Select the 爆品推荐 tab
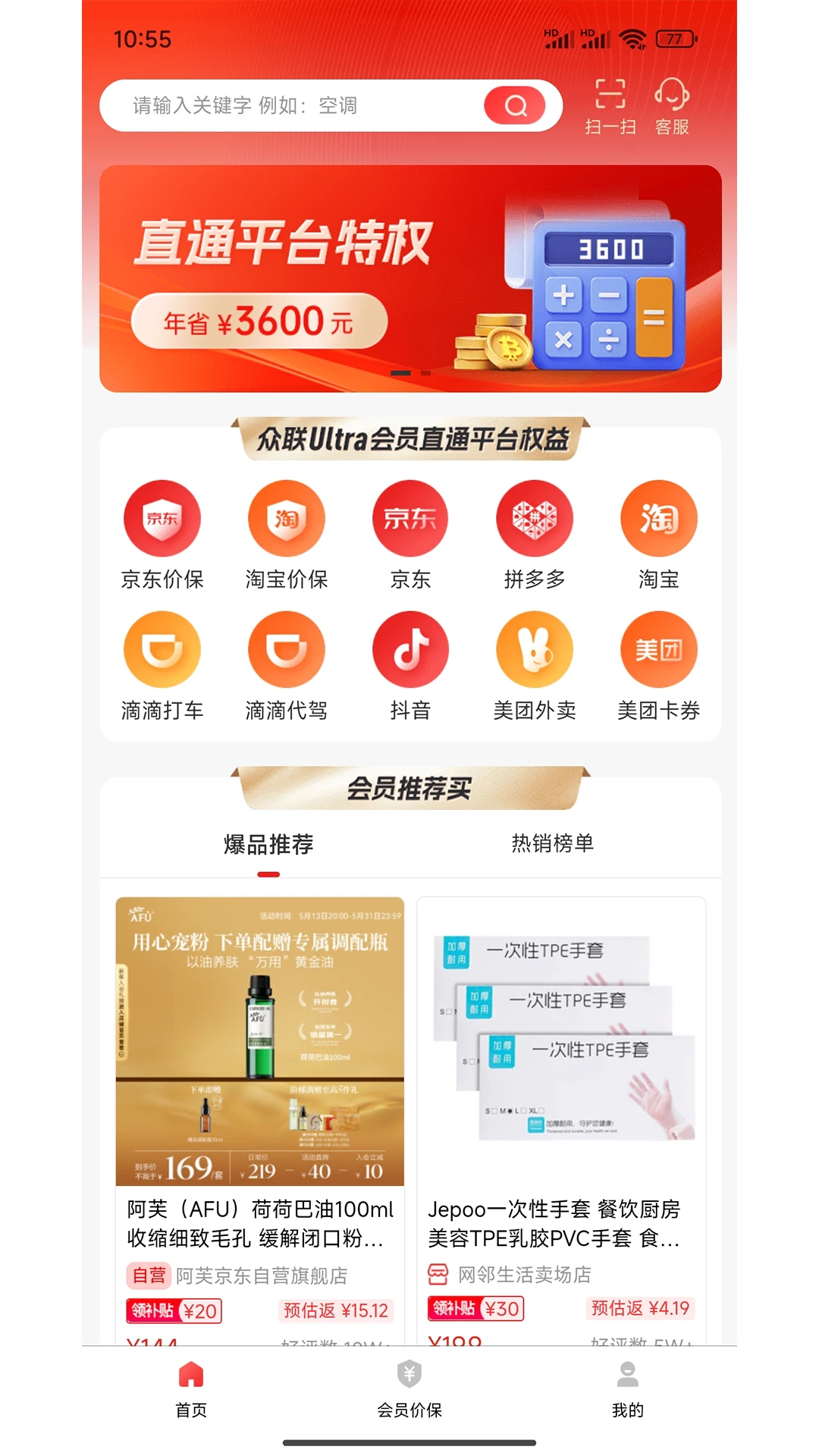 (x=268, y=844)
